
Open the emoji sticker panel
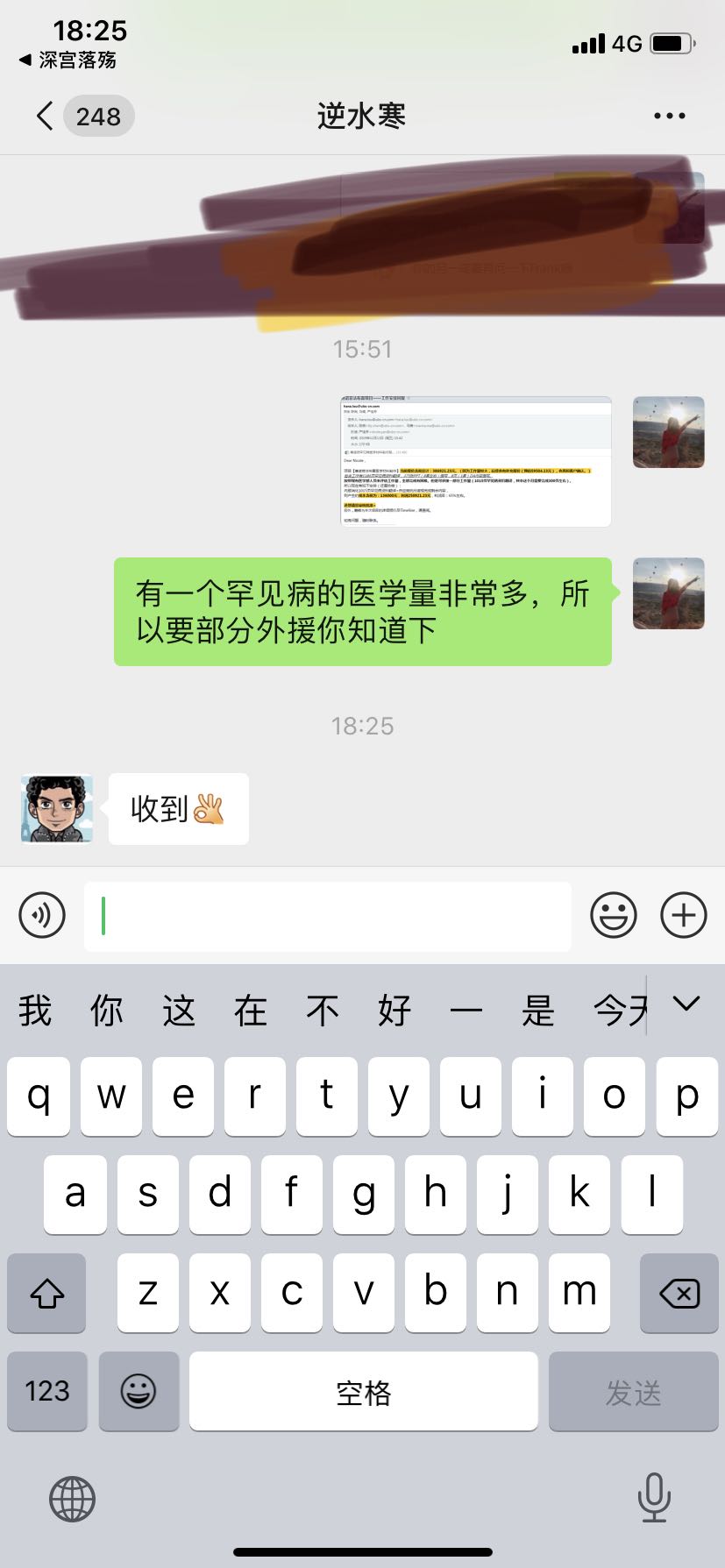[x=613, y=915]
